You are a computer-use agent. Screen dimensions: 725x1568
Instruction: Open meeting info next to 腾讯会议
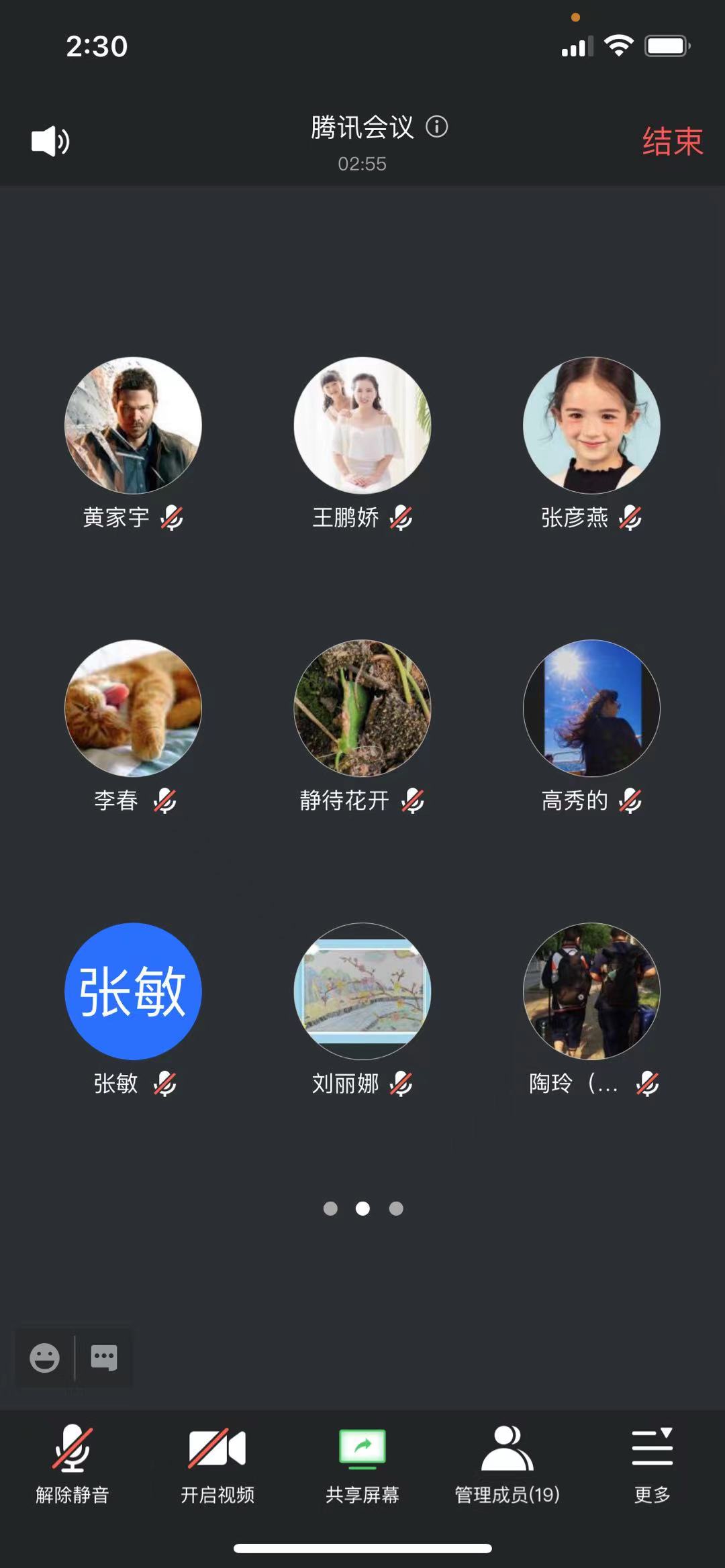(437, 127)
